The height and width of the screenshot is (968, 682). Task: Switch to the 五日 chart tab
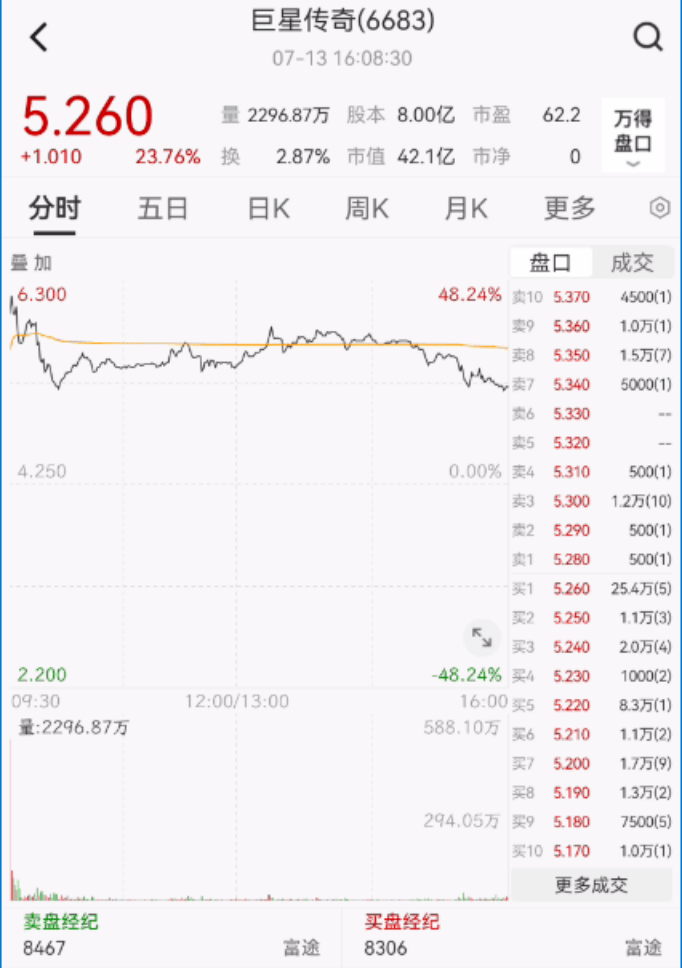163,209
